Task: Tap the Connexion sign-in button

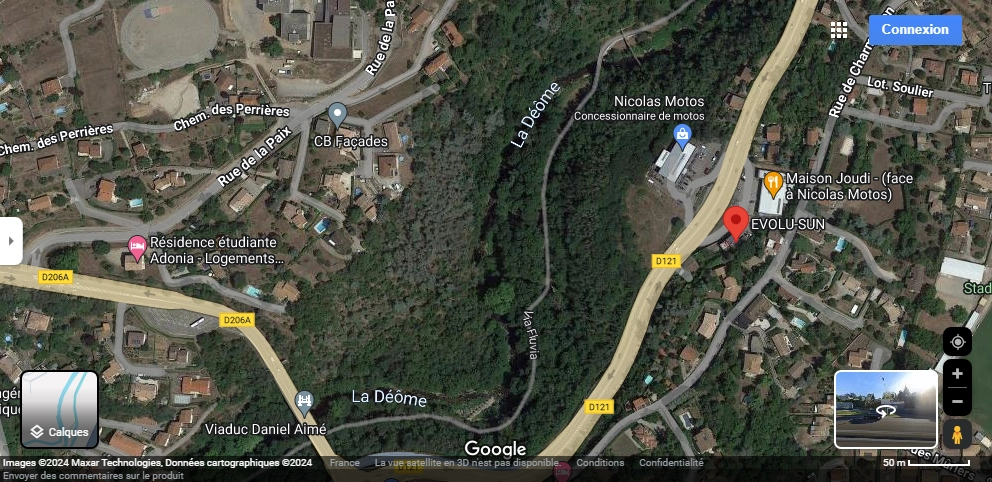Action: [x=915, y=30]
